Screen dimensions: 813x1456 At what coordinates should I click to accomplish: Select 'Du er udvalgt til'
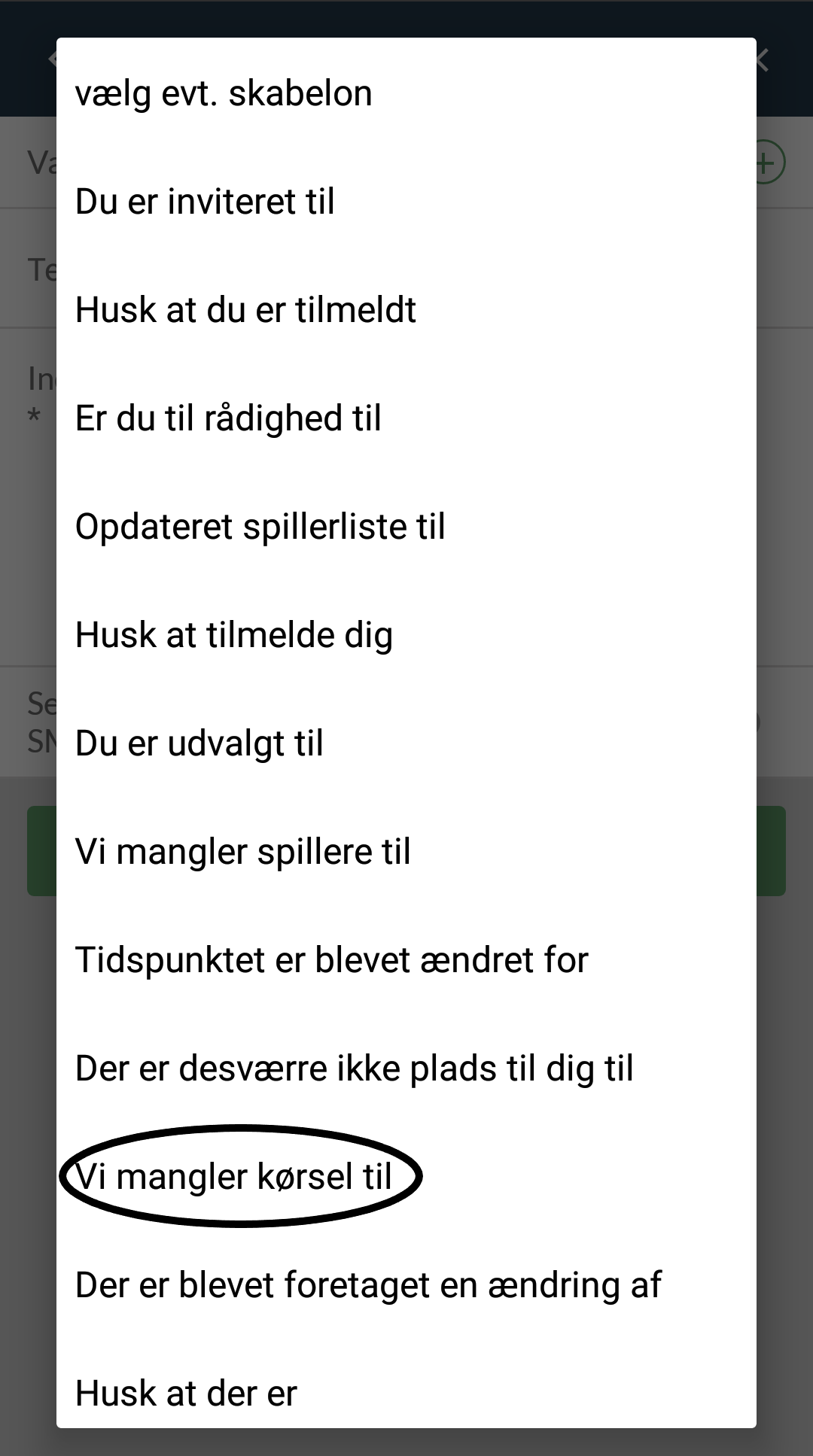click(406, 743)
